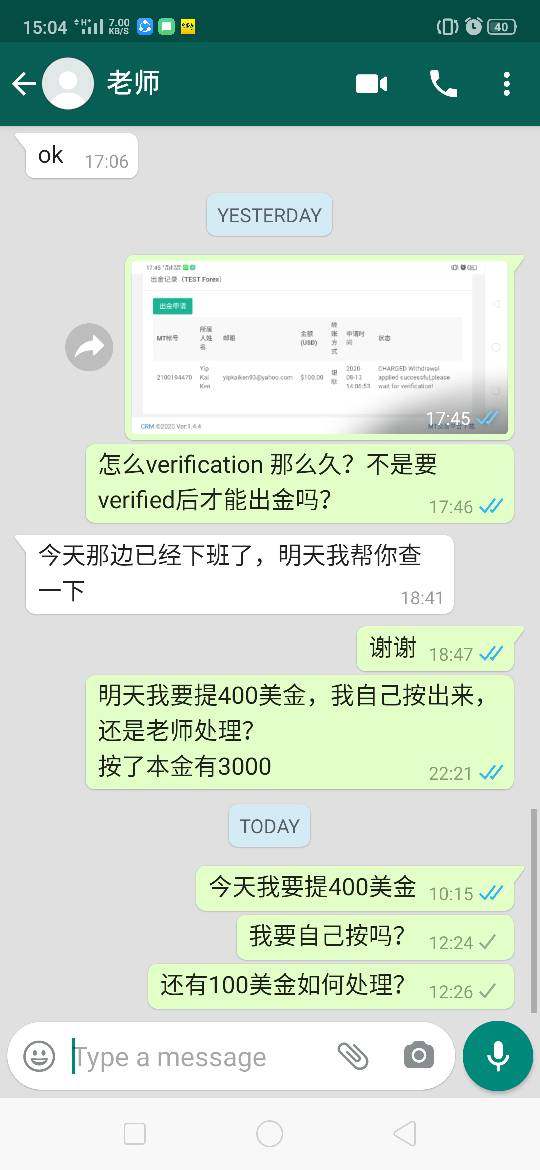Go back from the 老师 chat
This screenshot has height=1170, width=540.
(24, 84)
